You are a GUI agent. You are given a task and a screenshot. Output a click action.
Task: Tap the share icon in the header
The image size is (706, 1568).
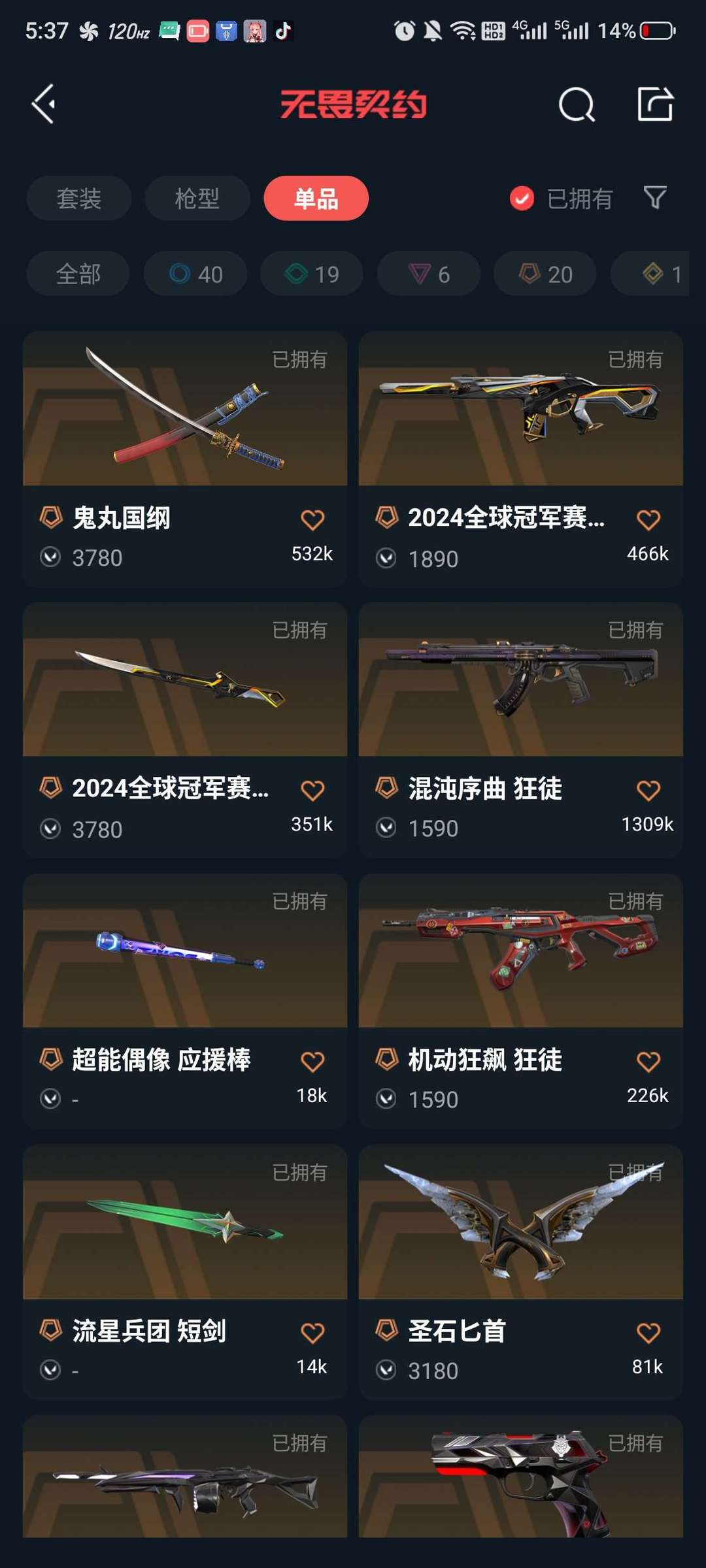tap(655, 104)
